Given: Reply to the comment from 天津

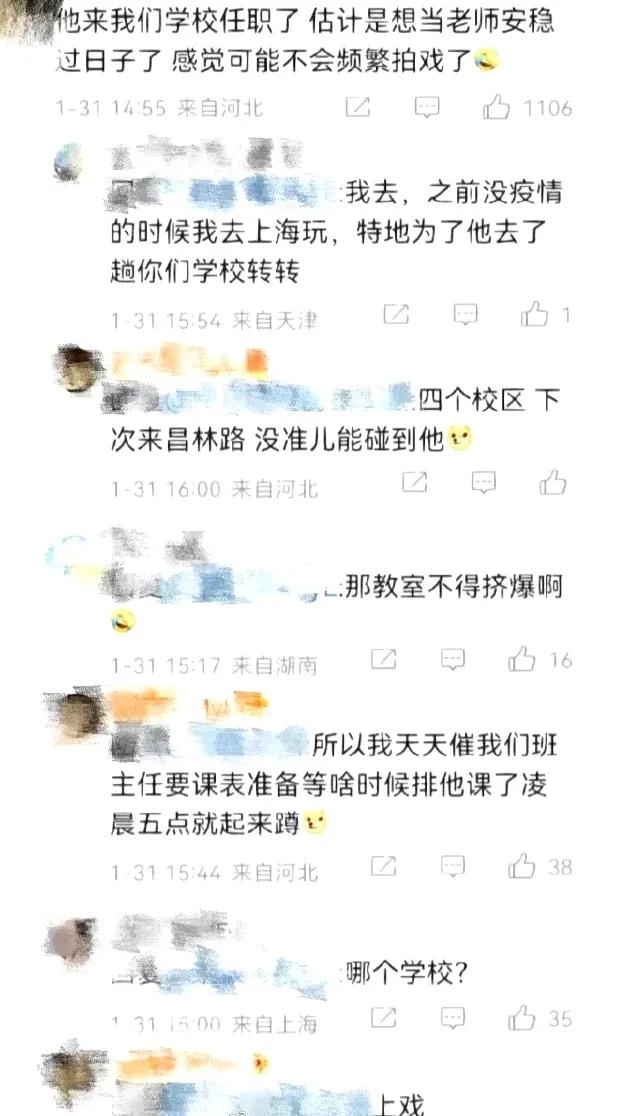Looking at the screenshot, I should click(x=465, y=315).
